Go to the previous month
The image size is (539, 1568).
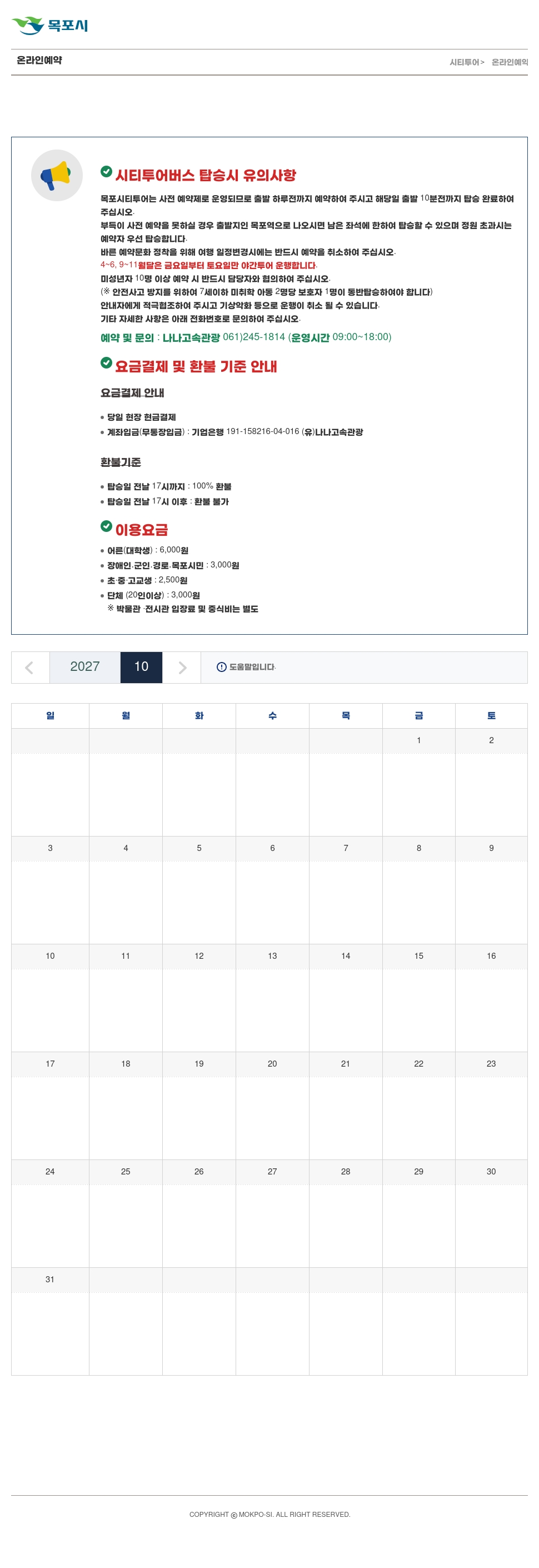30,667
